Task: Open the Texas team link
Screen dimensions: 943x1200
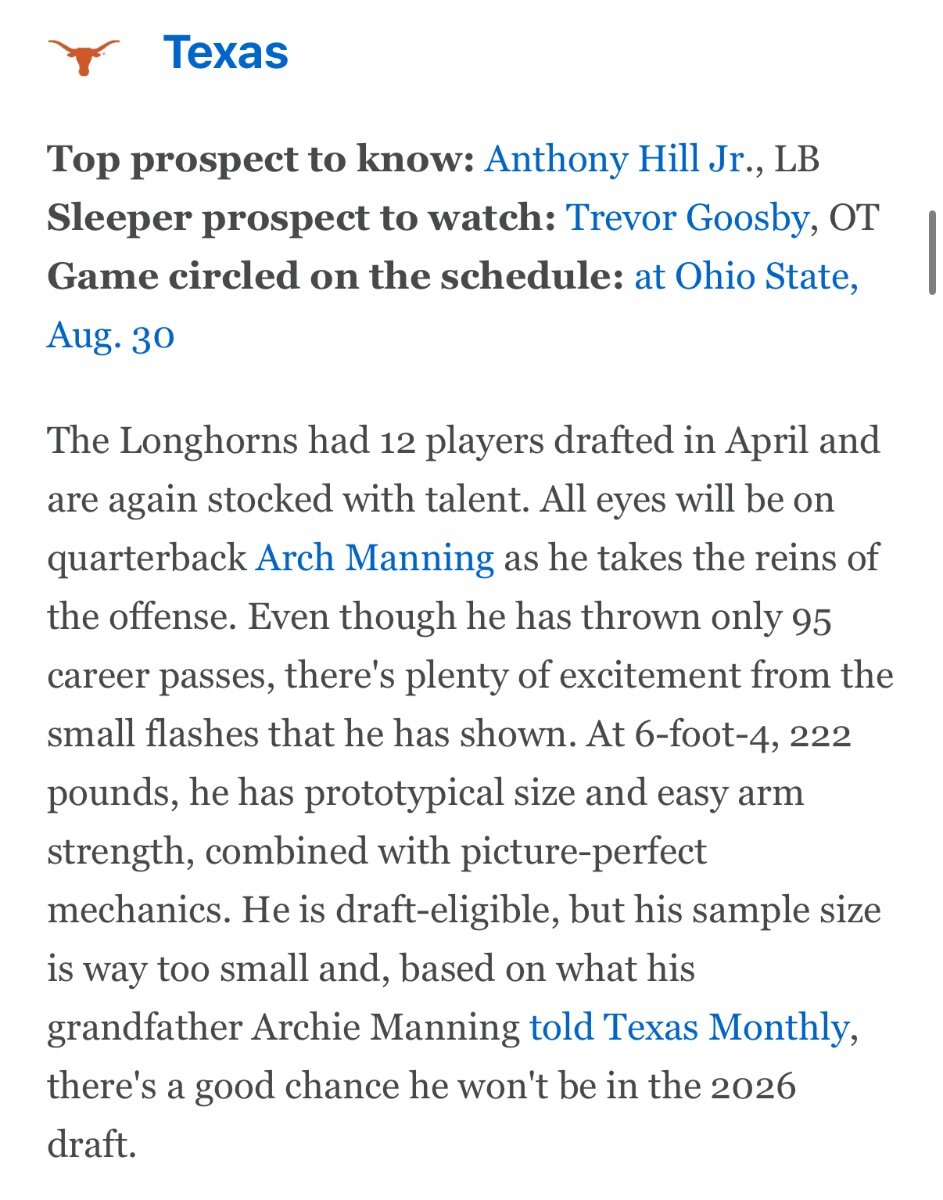Action: 226,53
